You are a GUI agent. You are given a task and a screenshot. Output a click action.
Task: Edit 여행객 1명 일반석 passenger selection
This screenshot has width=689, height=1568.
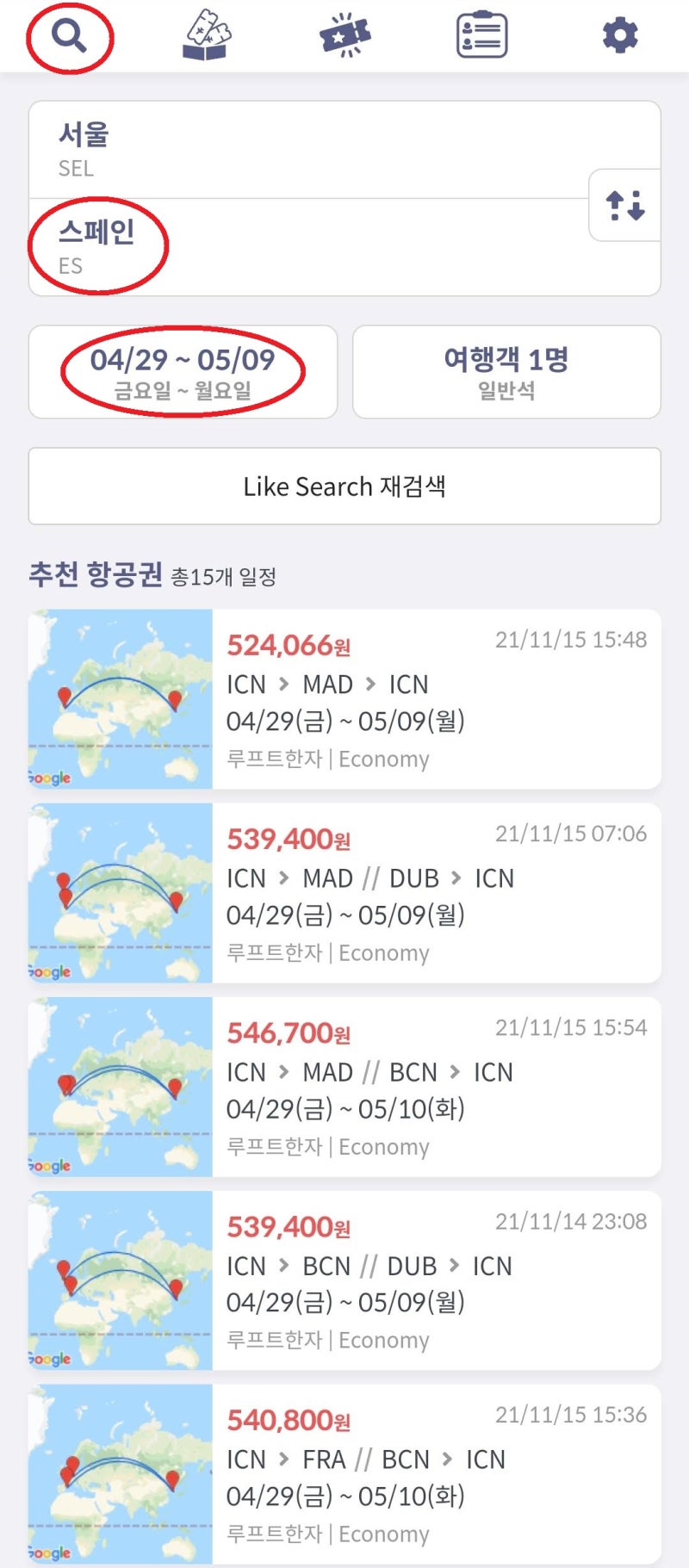tap(506, 372)
